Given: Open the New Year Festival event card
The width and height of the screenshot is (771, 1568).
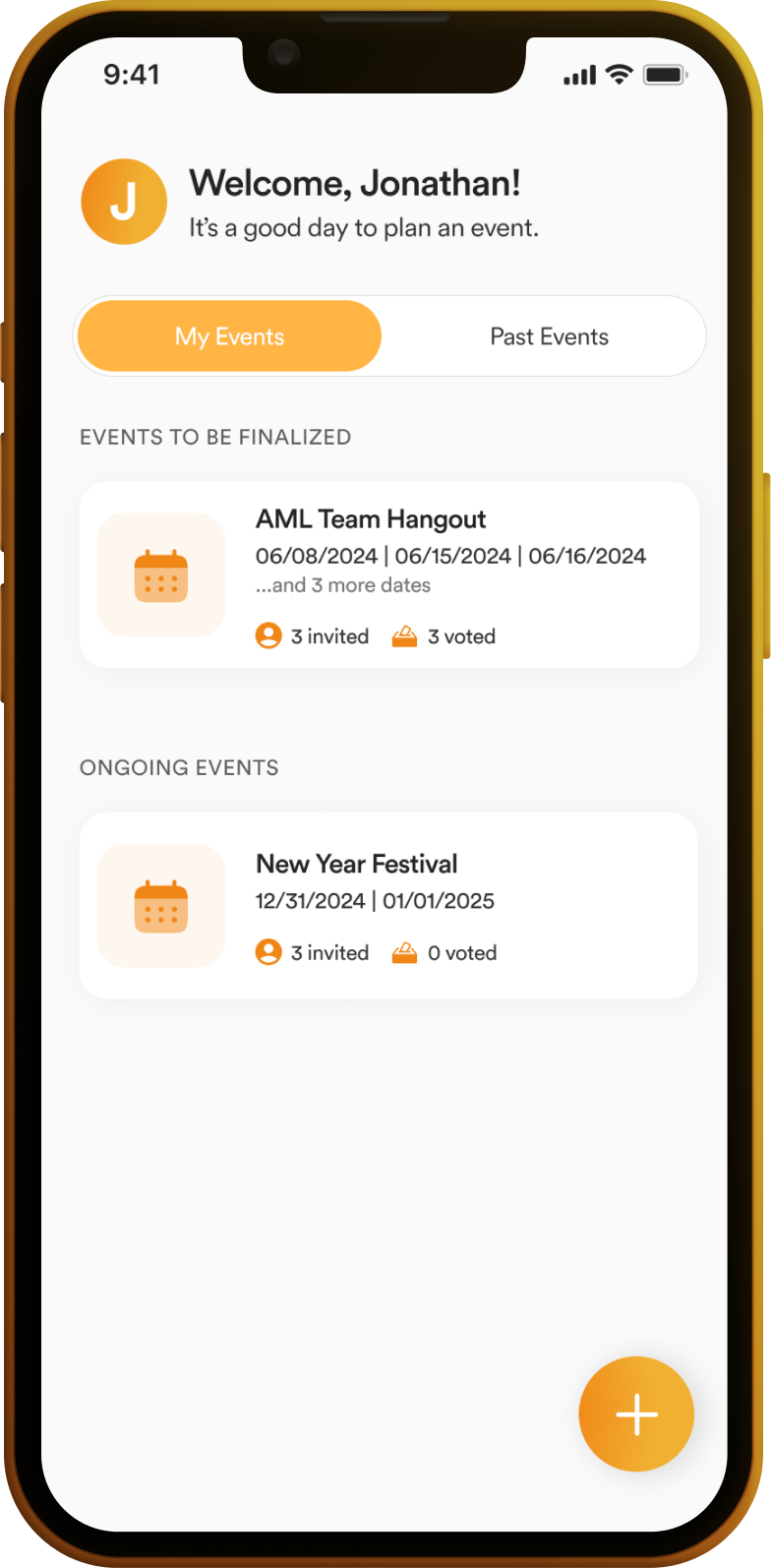Looking at the screenshot, I should coord(389,905).
